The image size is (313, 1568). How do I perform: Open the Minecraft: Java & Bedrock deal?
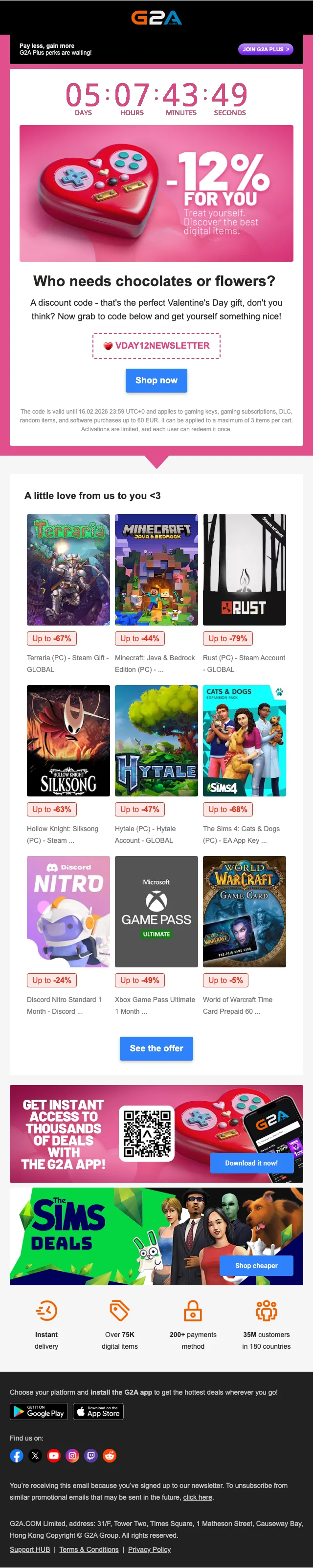point(156,570)
